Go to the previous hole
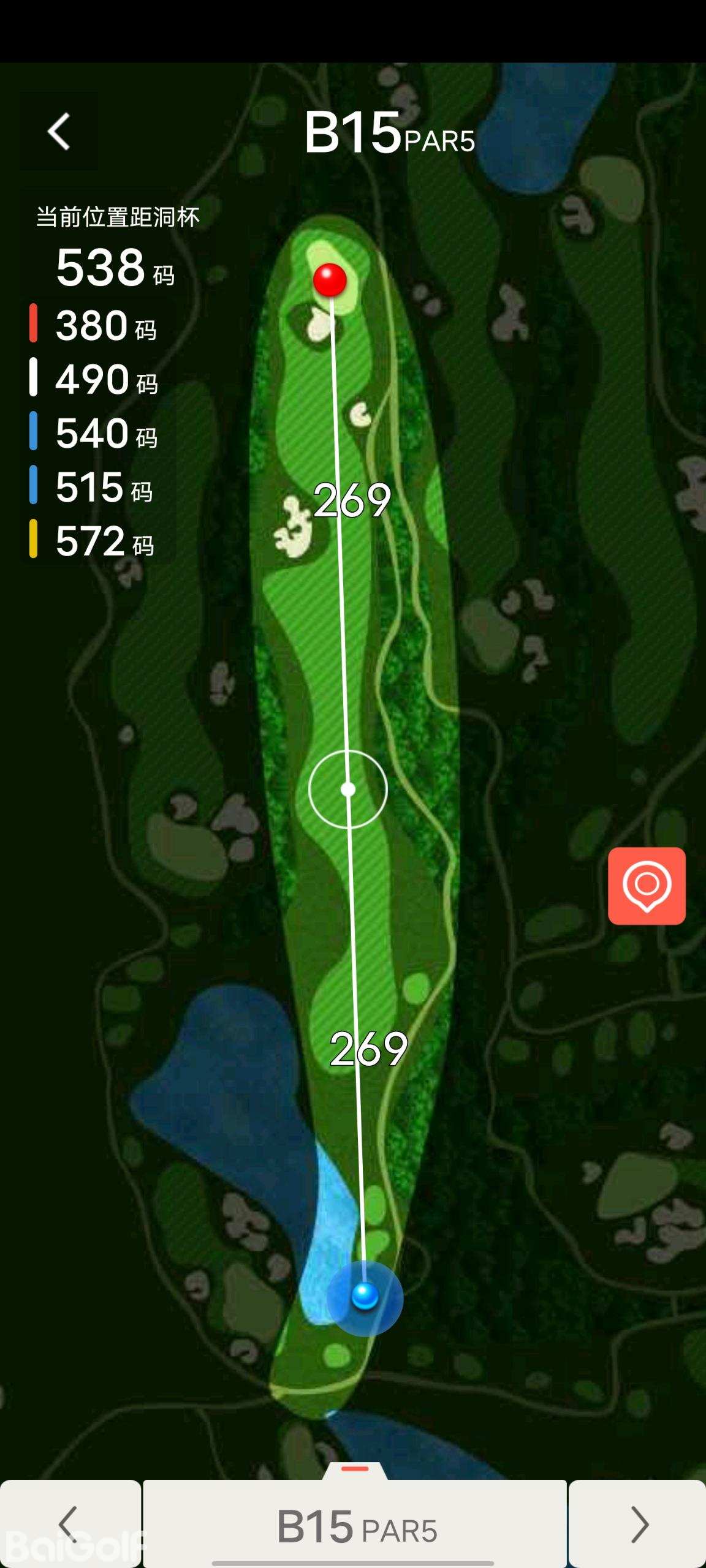The height and width of the screenshot is (1568, 706). (x=70, y=1525)
